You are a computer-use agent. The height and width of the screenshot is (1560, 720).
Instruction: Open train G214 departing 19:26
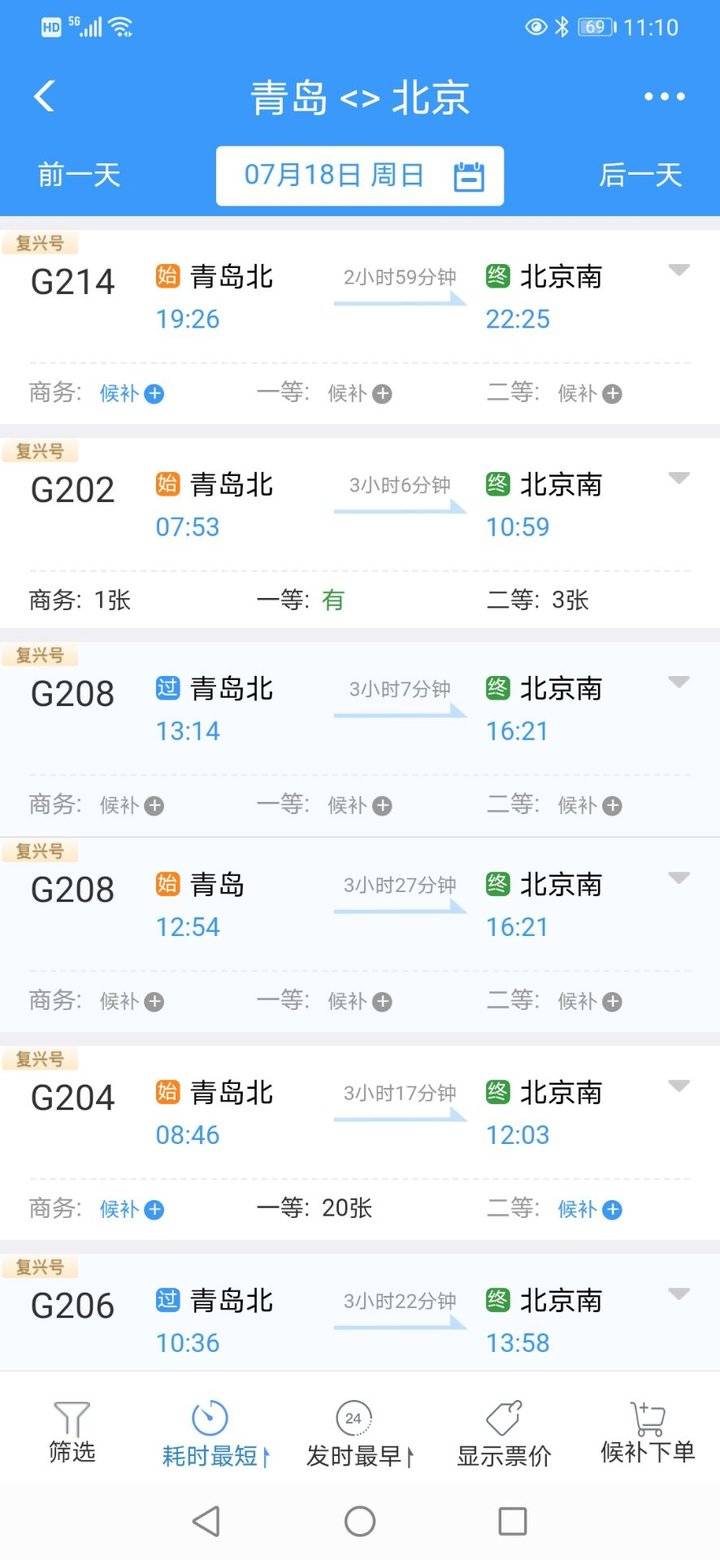pos(360,327)
